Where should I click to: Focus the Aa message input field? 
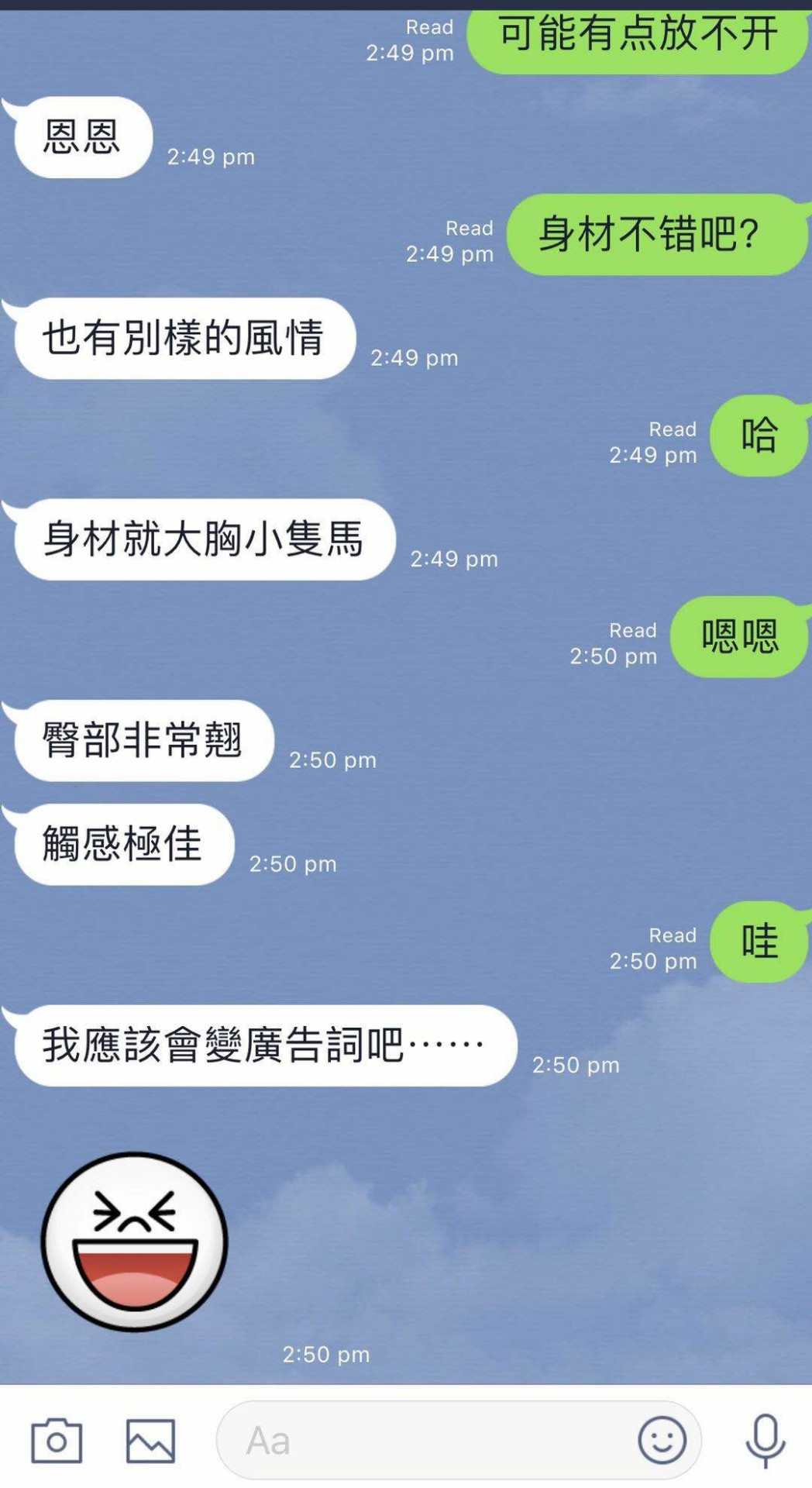pyautogui.click(x=418, y=1441)
